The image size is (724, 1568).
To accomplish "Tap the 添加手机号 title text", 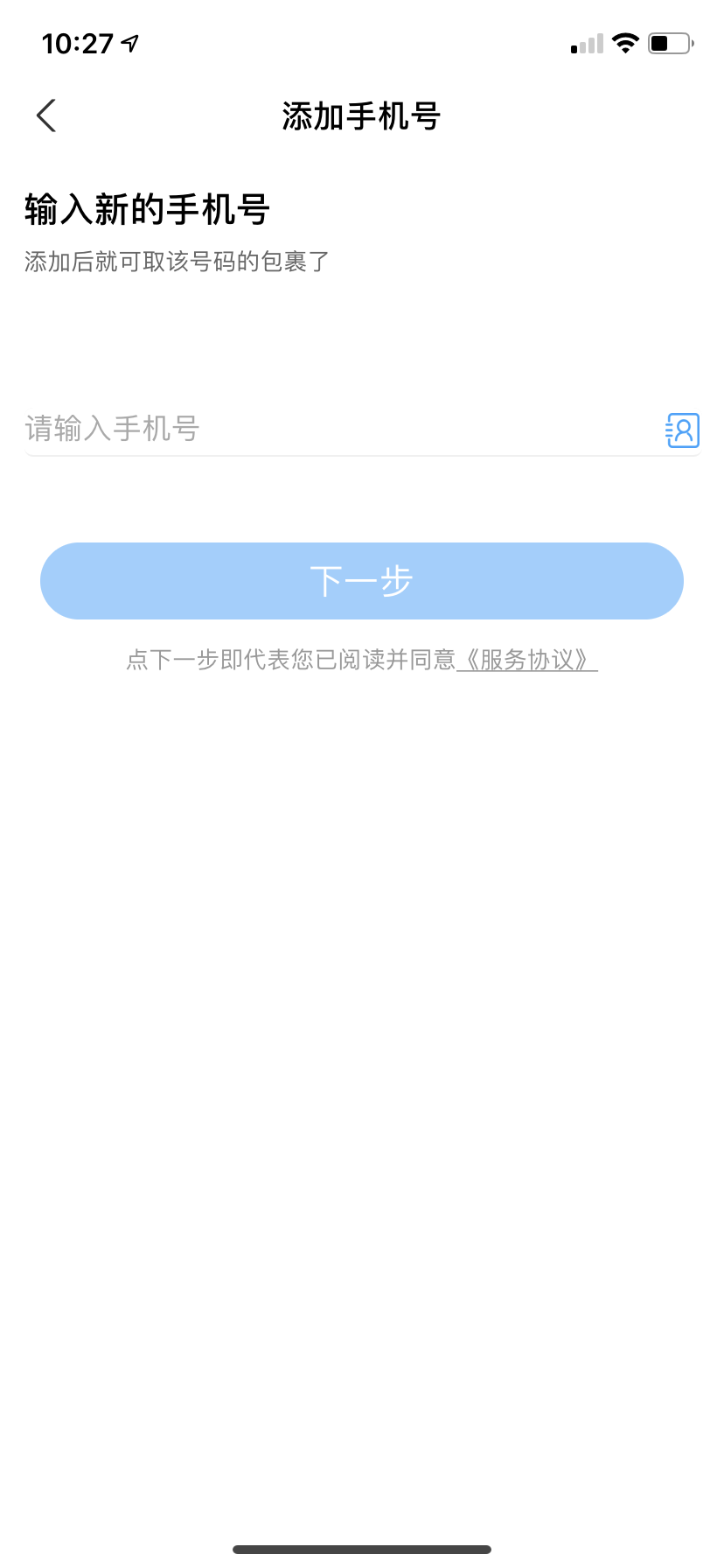I will [x=361, y=115].
